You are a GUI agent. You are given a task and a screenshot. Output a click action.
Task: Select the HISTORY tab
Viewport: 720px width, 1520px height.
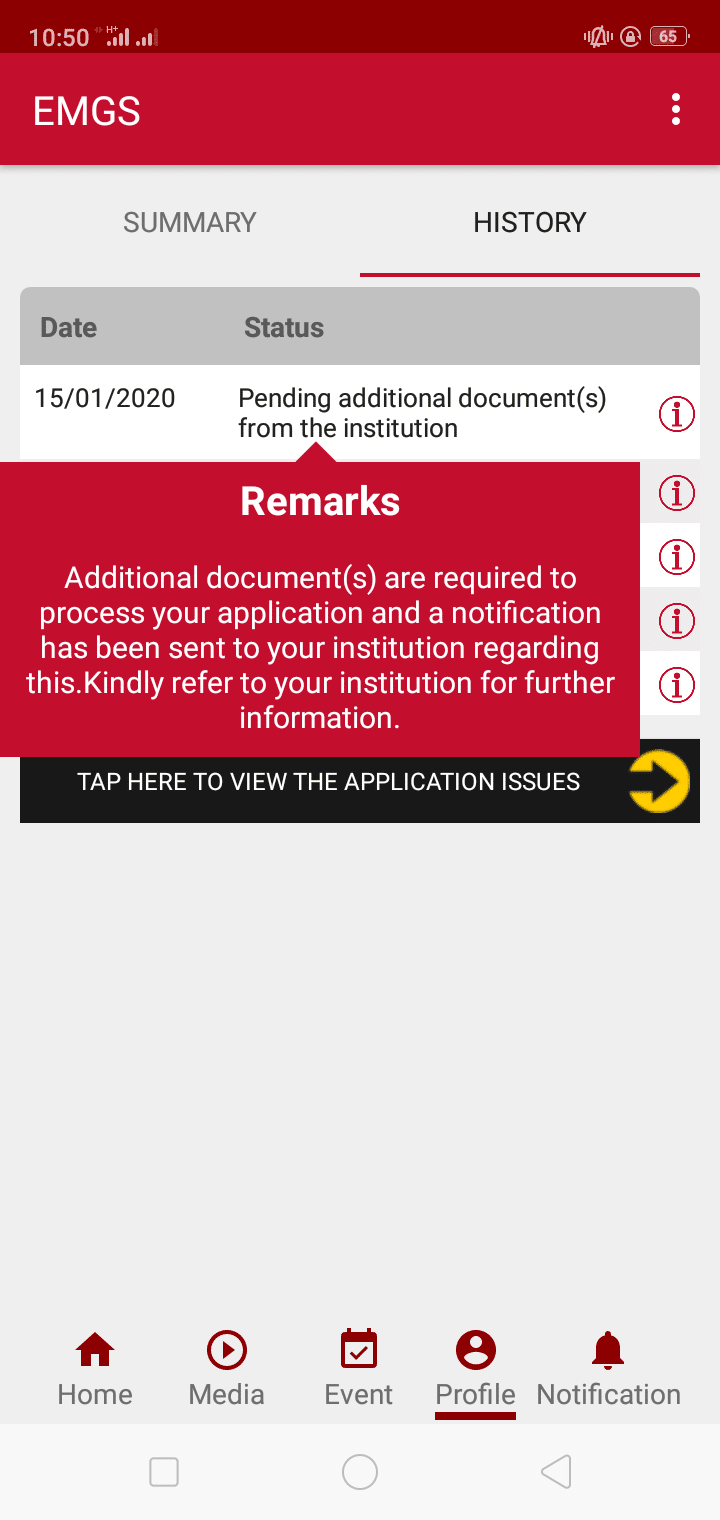[x=529, y=222]
